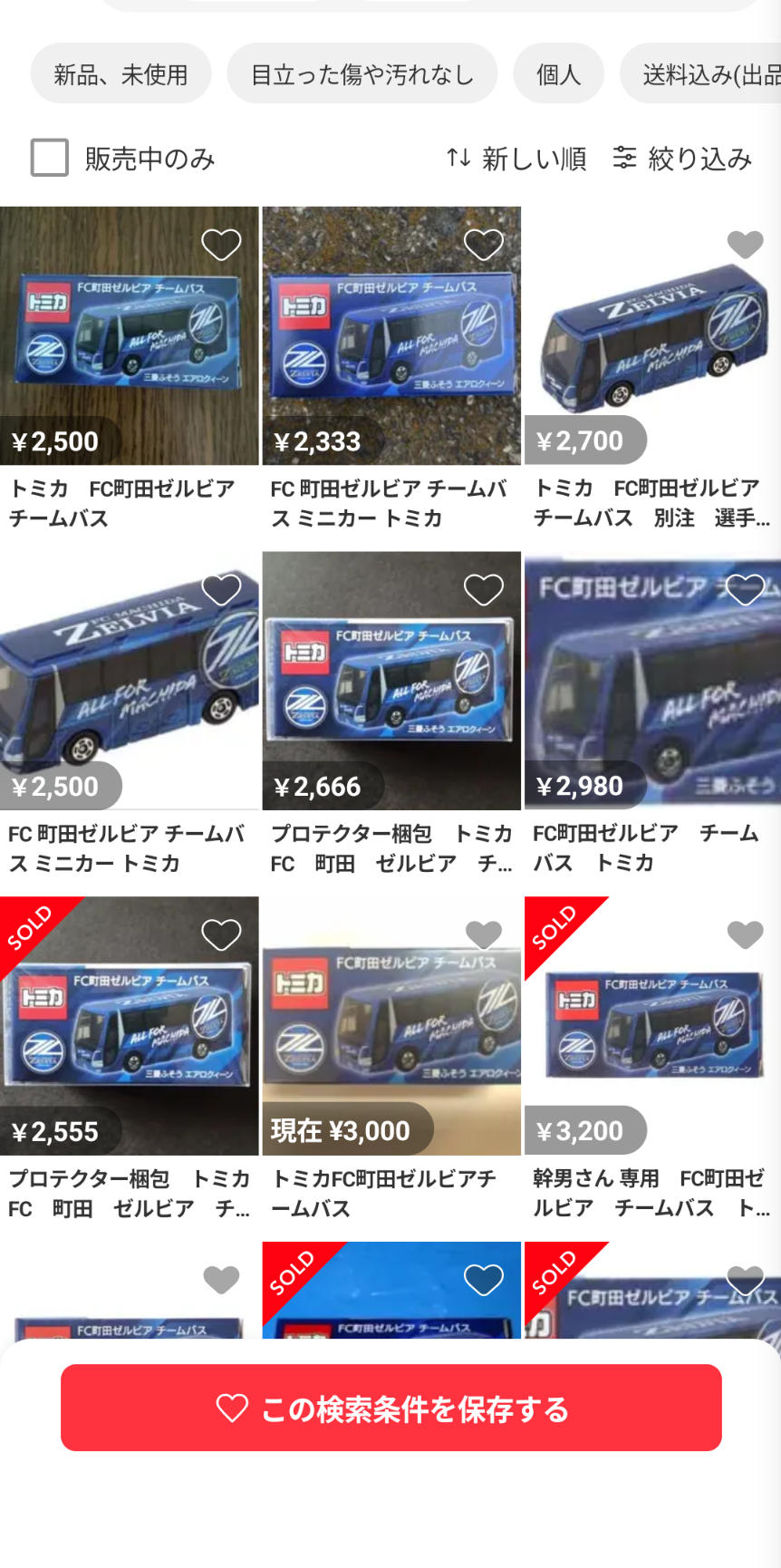This screenshot has height=1568, width=781.
Task: Open the 新しい順 sort options
Action: pyautogui.click(x=516, y=159)
